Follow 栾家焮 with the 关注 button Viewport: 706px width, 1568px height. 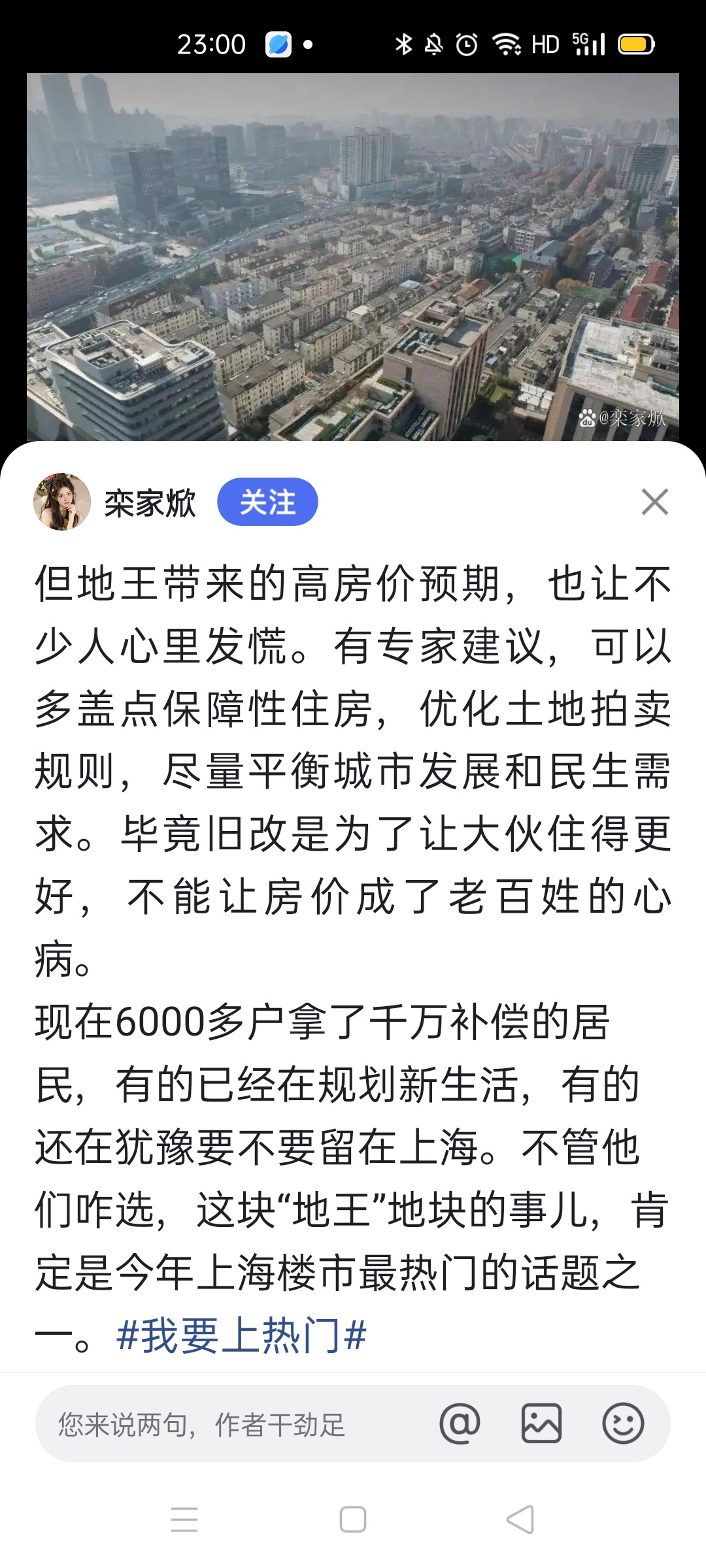pos(267,502)
